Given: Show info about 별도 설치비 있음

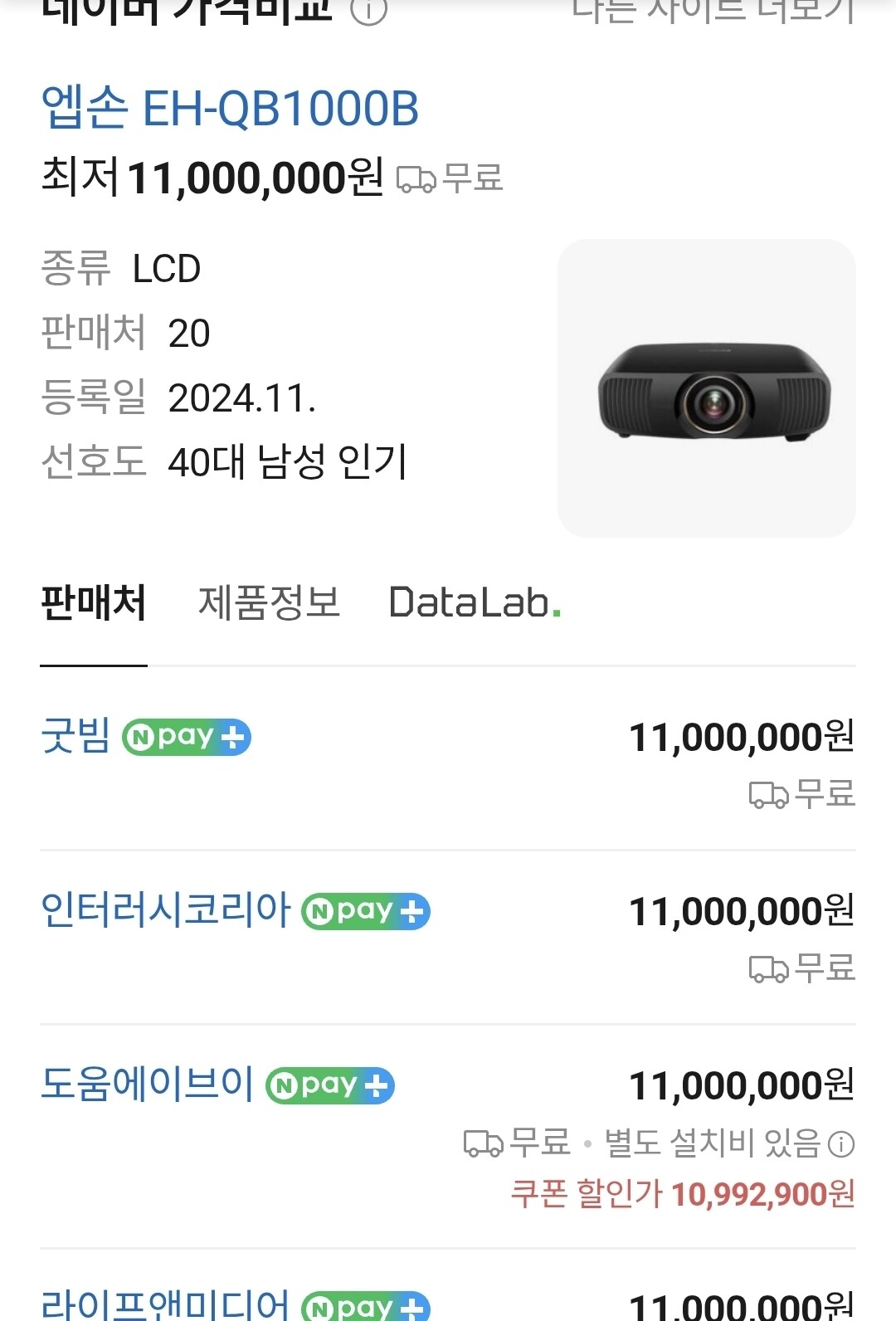Looking at the screenshot, I should click(841, 1144).
